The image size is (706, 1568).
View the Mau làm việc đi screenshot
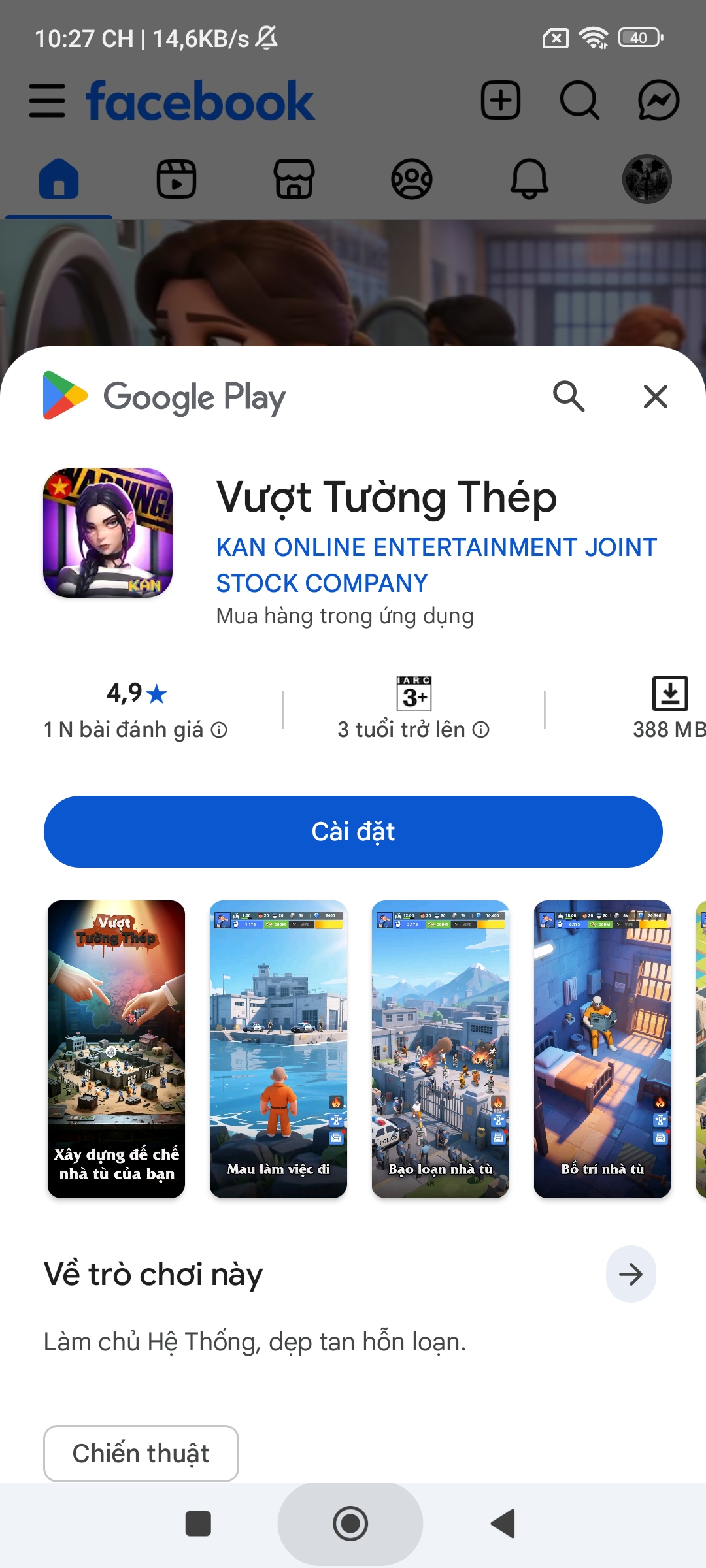[278, 1049]
